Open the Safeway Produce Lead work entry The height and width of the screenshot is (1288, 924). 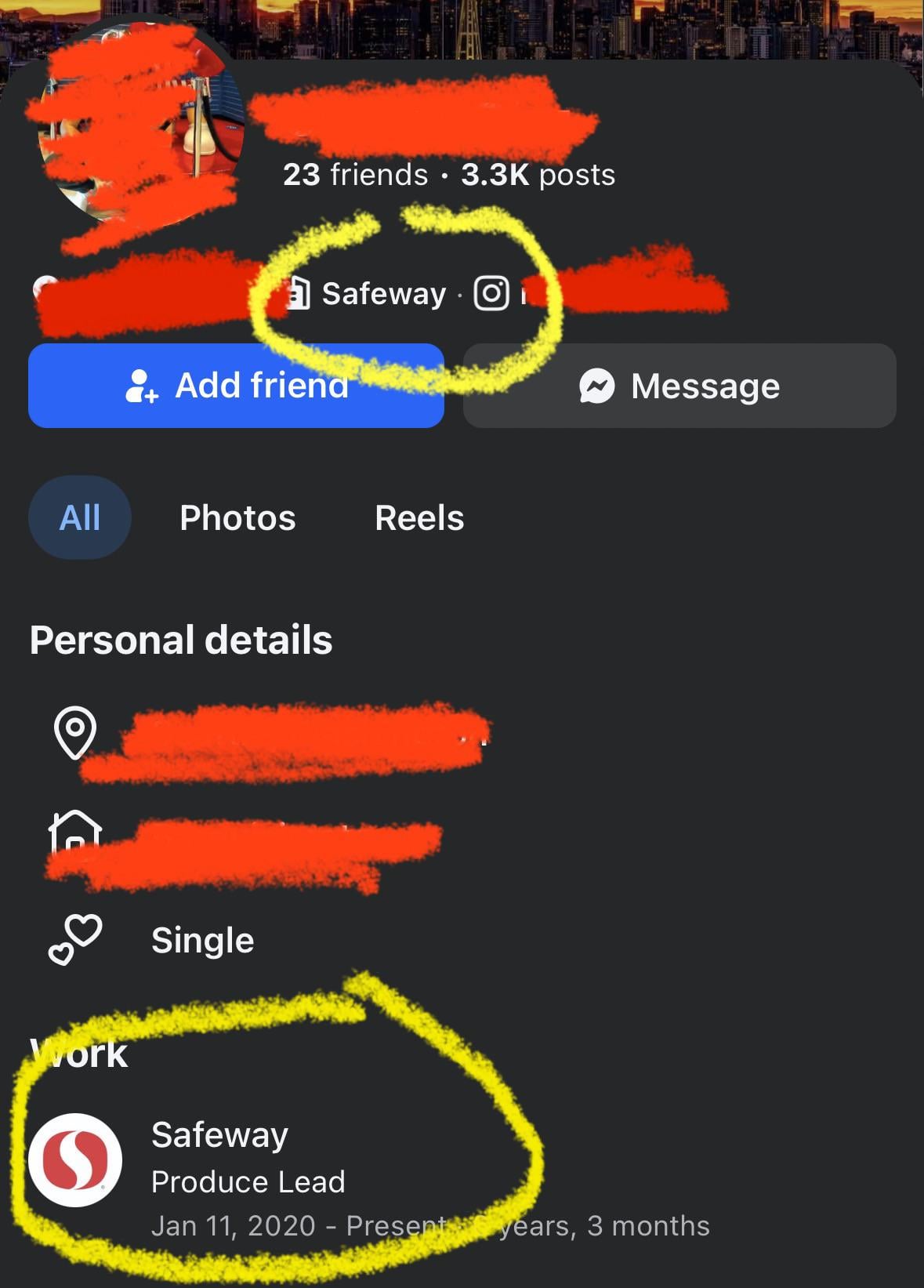pyautogui.click(x=248, y=1159)
